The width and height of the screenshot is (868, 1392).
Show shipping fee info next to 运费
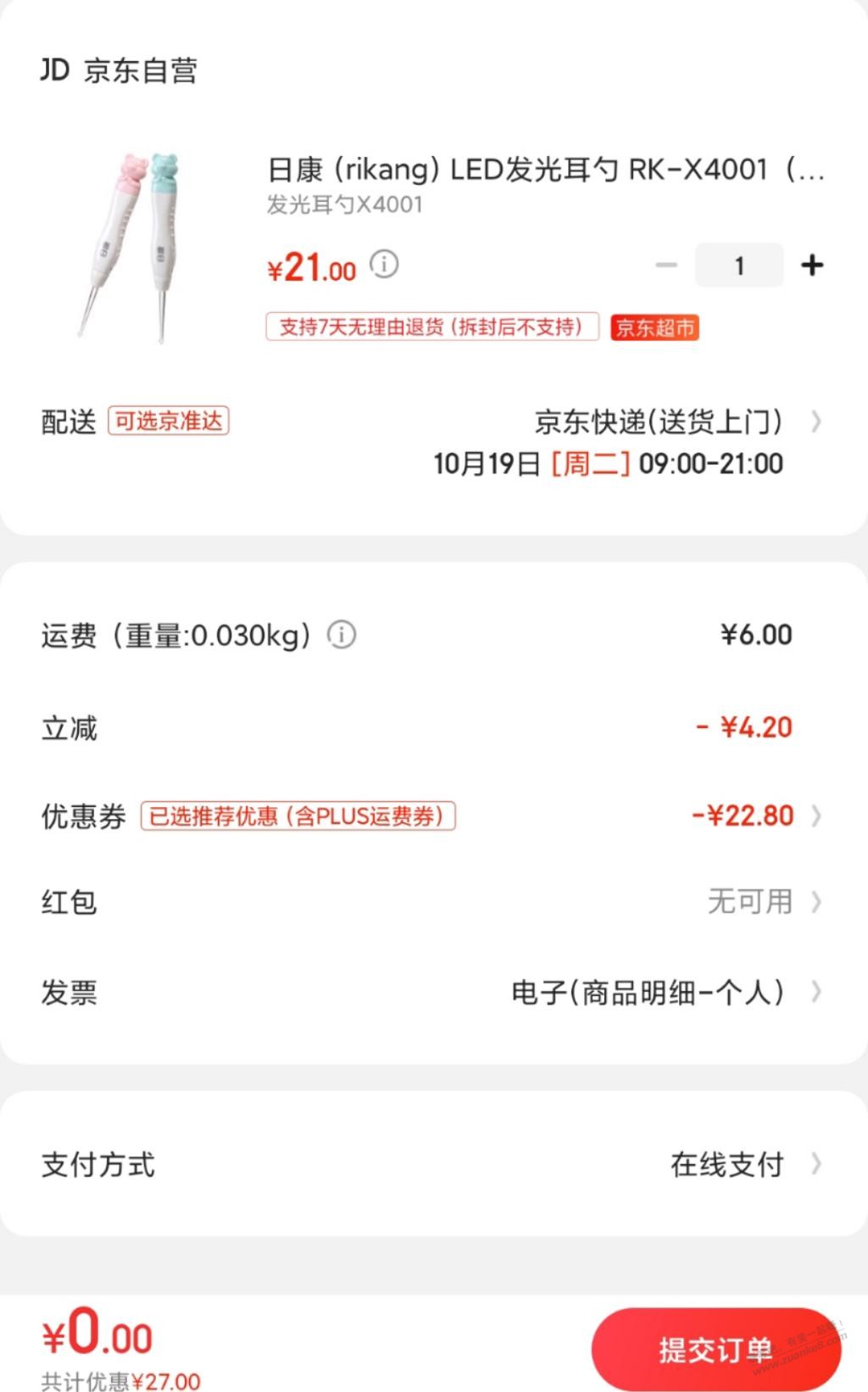coord(342,635)
